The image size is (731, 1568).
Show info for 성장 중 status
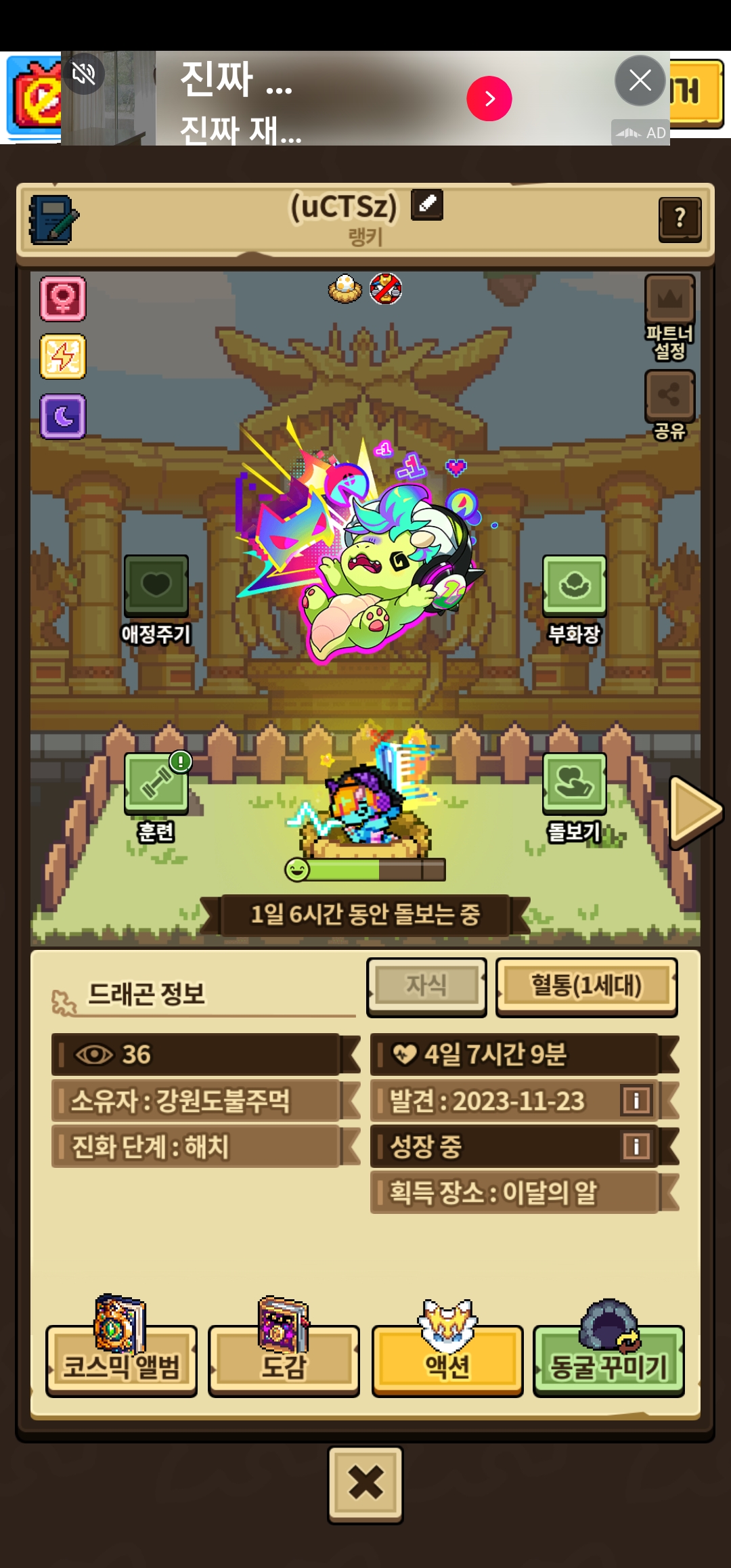[x=636, y=1146]
